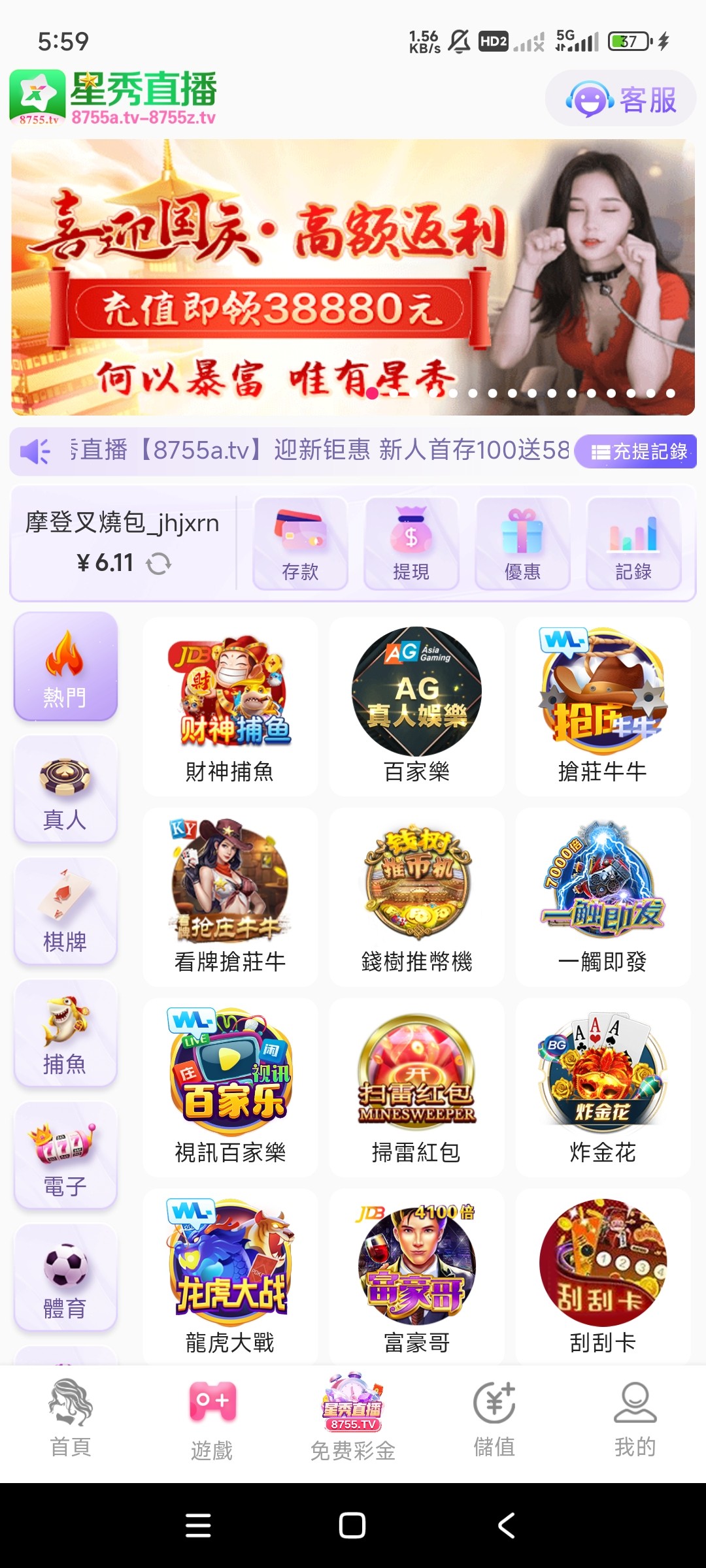
Task: Open 提現 withdrawal
Action: tap(411, 544)
